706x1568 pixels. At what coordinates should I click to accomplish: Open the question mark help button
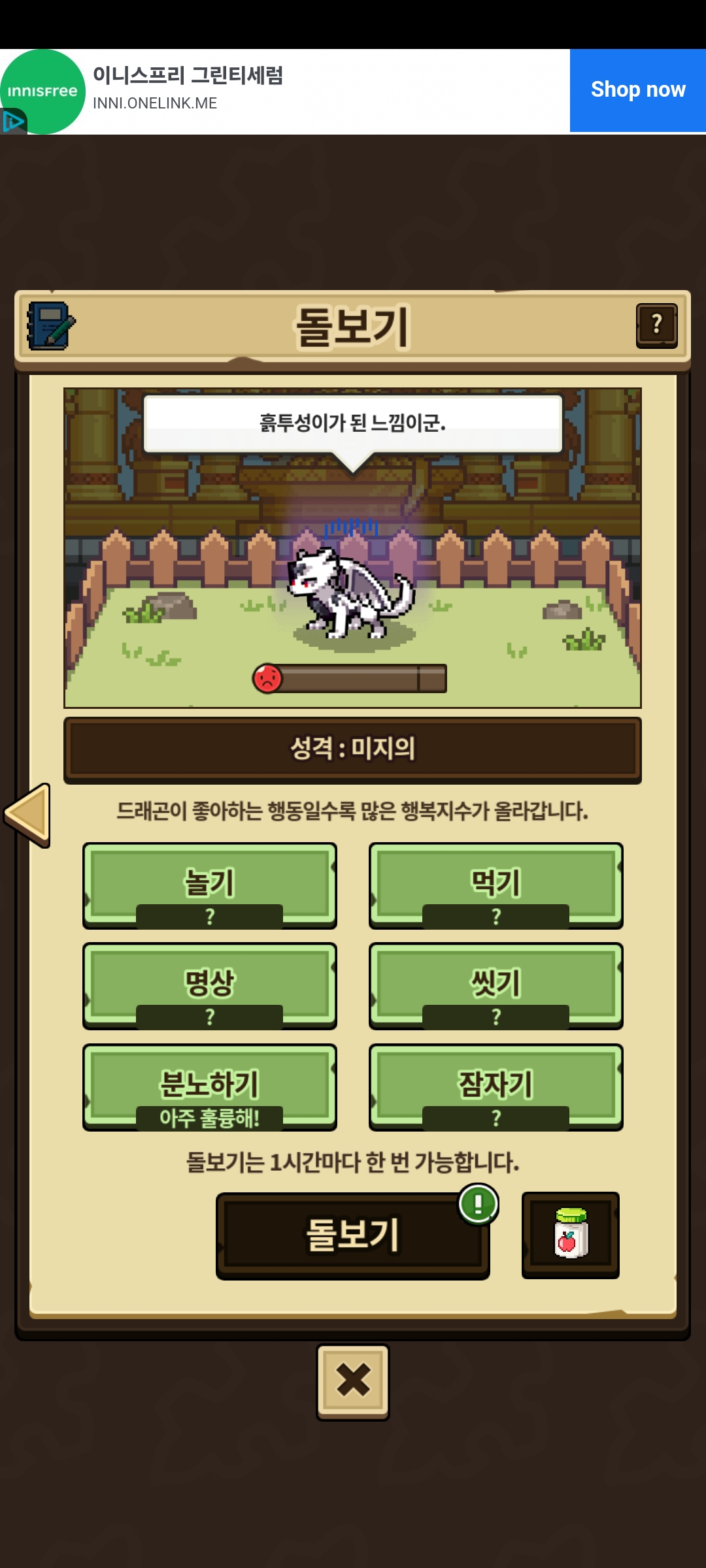(657, 325)
